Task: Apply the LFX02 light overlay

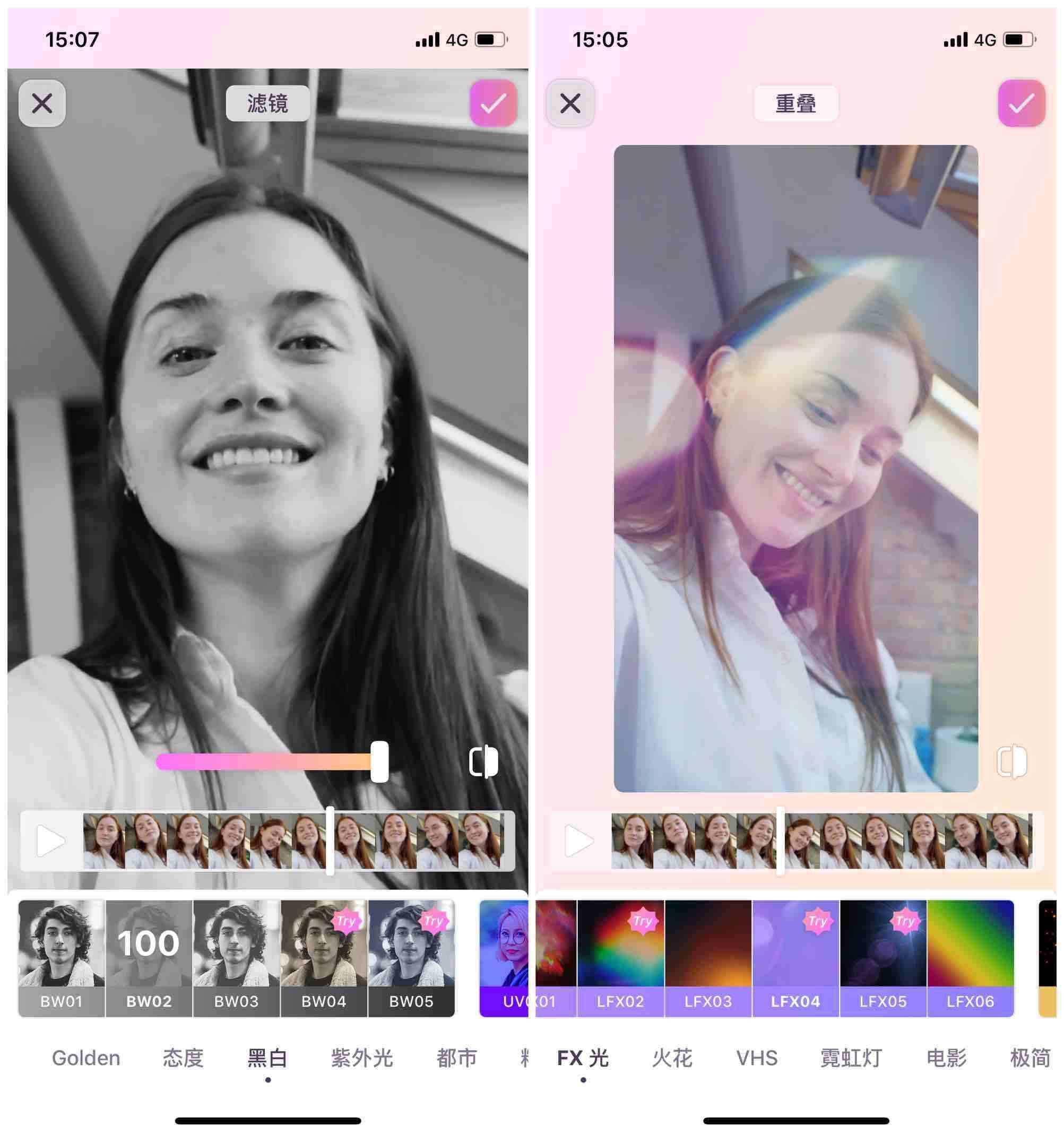Action: (x=620, y=957)
